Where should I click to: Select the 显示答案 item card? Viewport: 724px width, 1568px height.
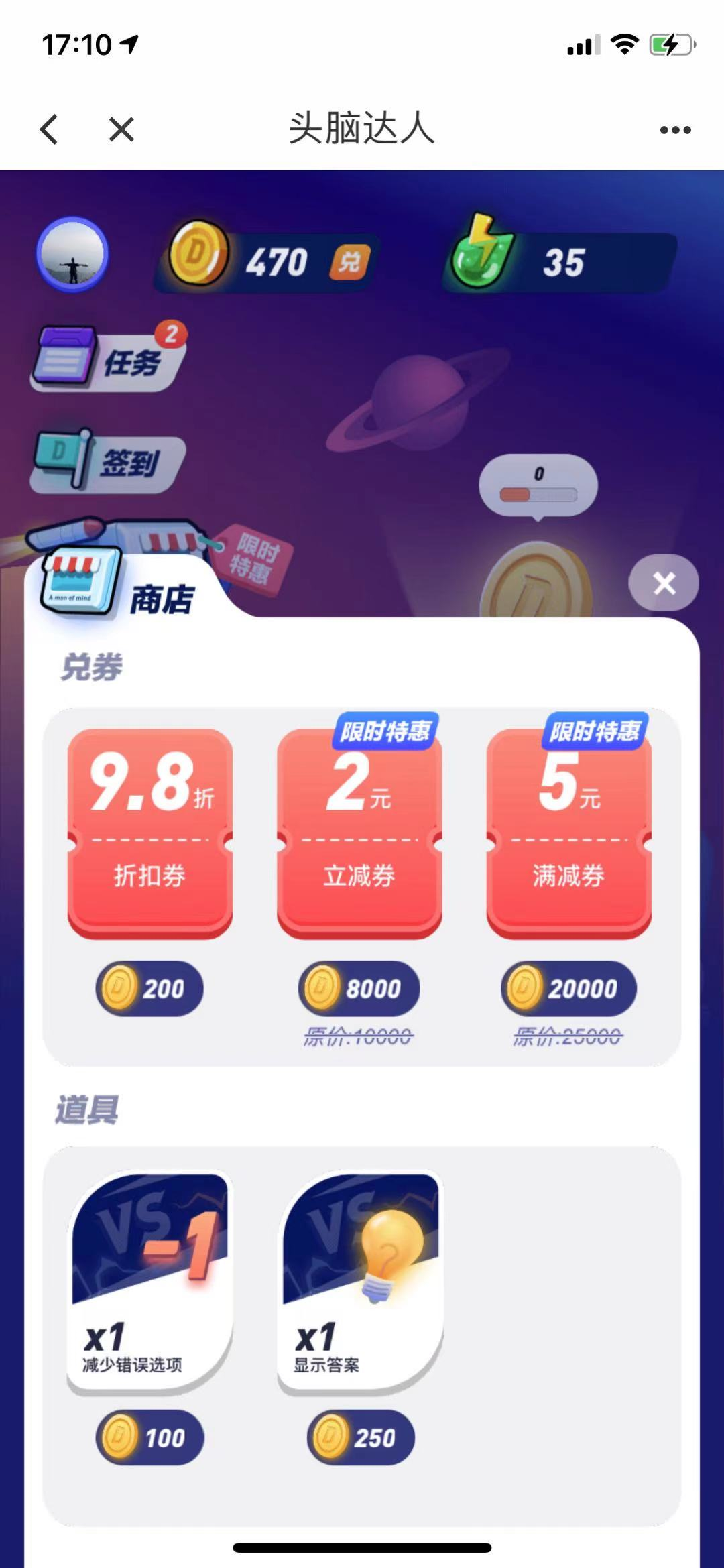tap(361, 1280)
